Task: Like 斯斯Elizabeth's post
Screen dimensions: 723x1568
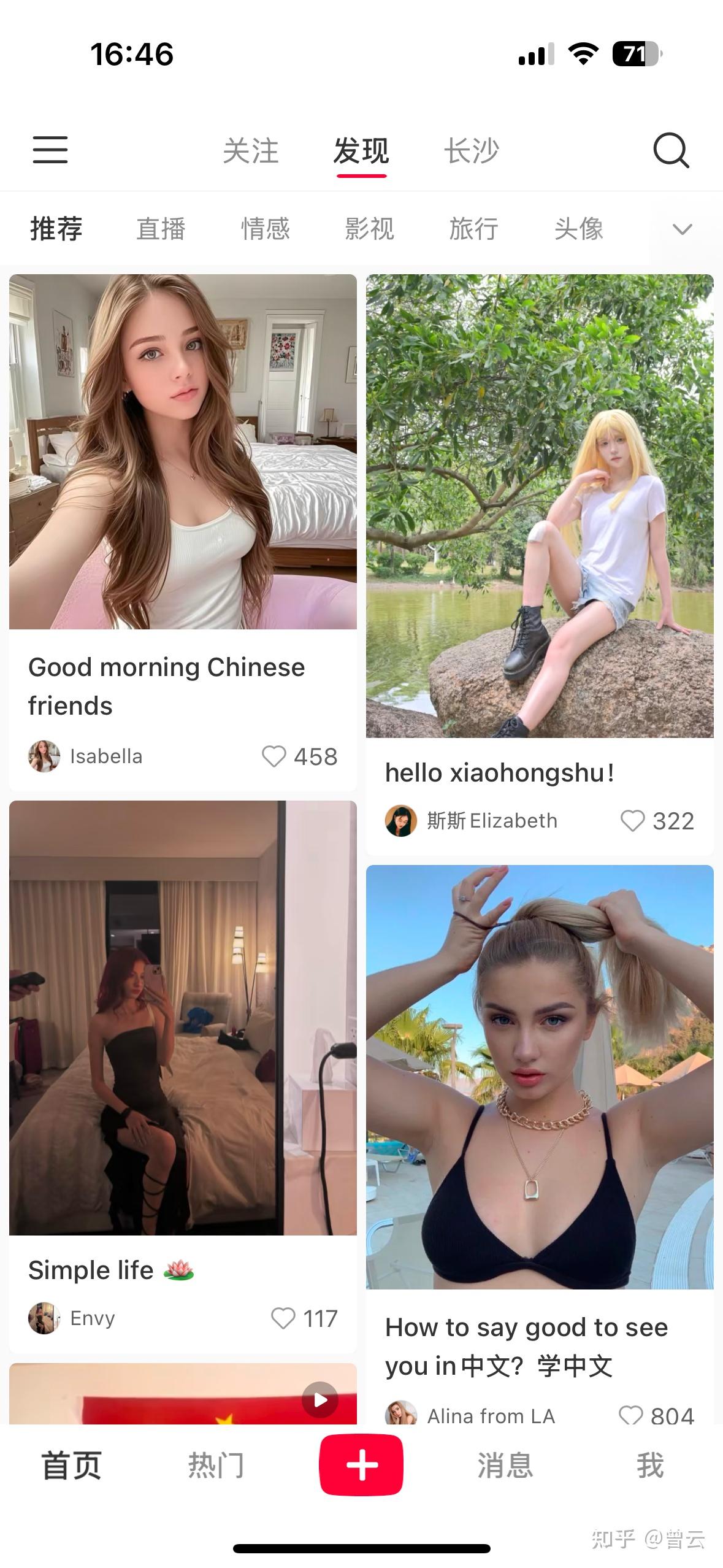Action: point(632,821)
